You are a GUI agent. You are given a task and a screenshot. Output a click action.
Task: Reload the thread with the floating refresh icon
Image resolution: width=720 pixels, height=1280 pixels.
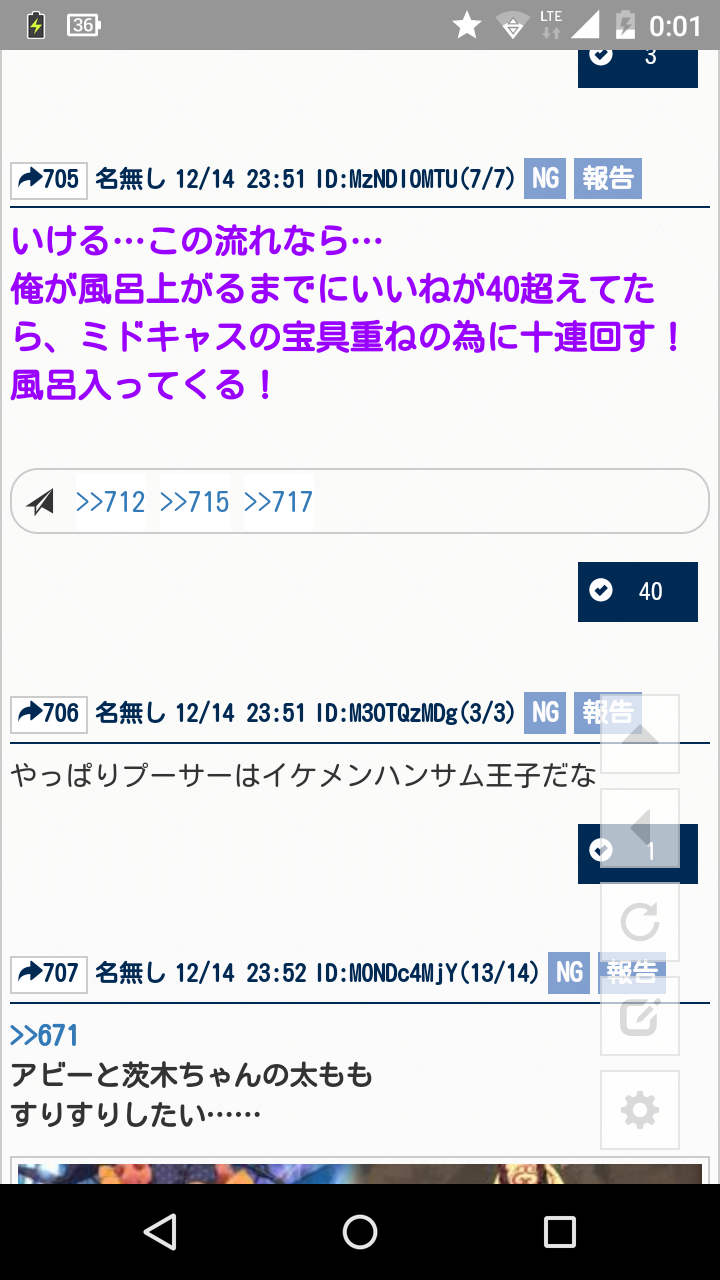(640, 922)
